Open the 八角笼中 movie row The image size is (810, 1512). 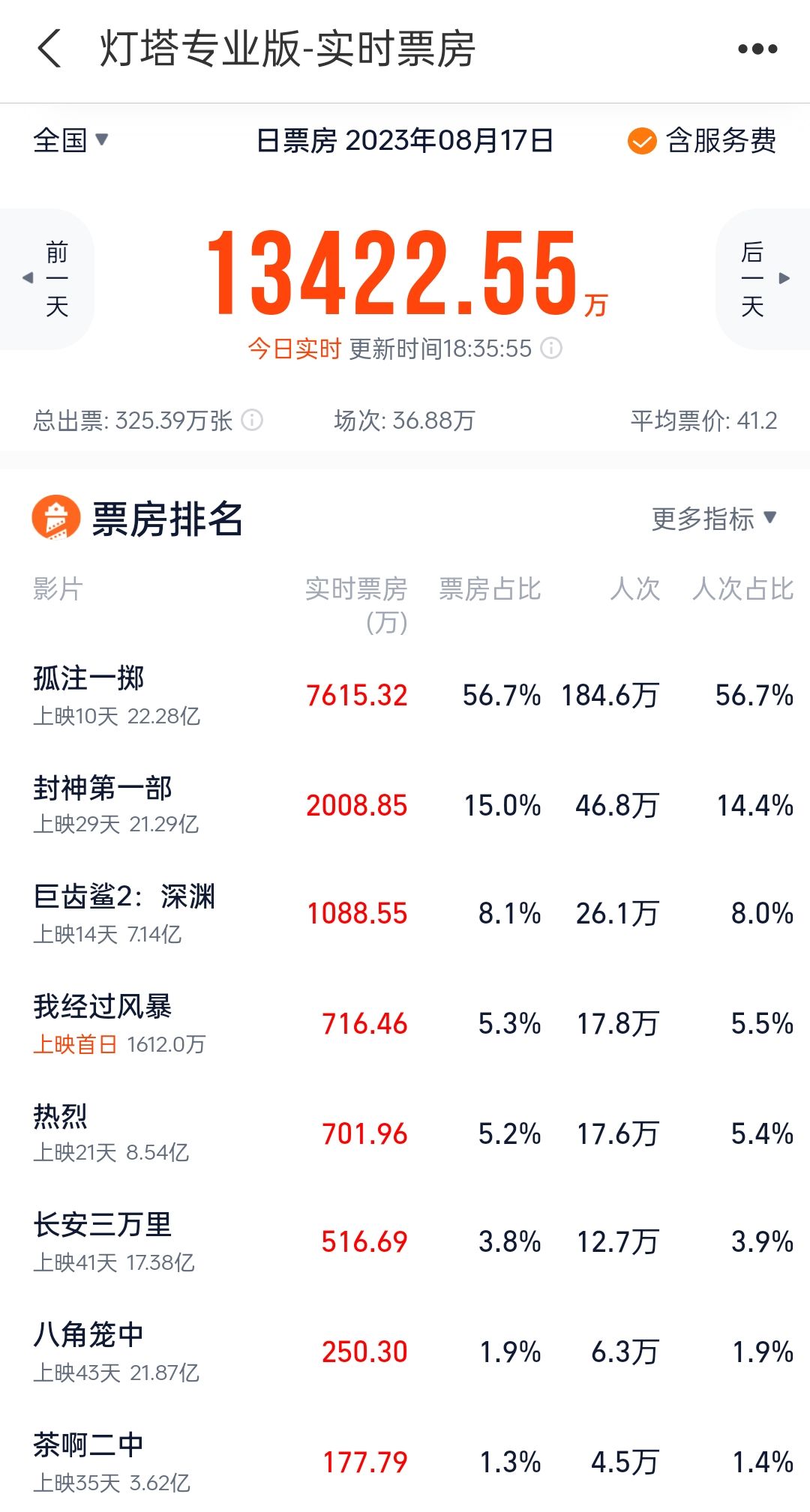tap(405, 1352)
